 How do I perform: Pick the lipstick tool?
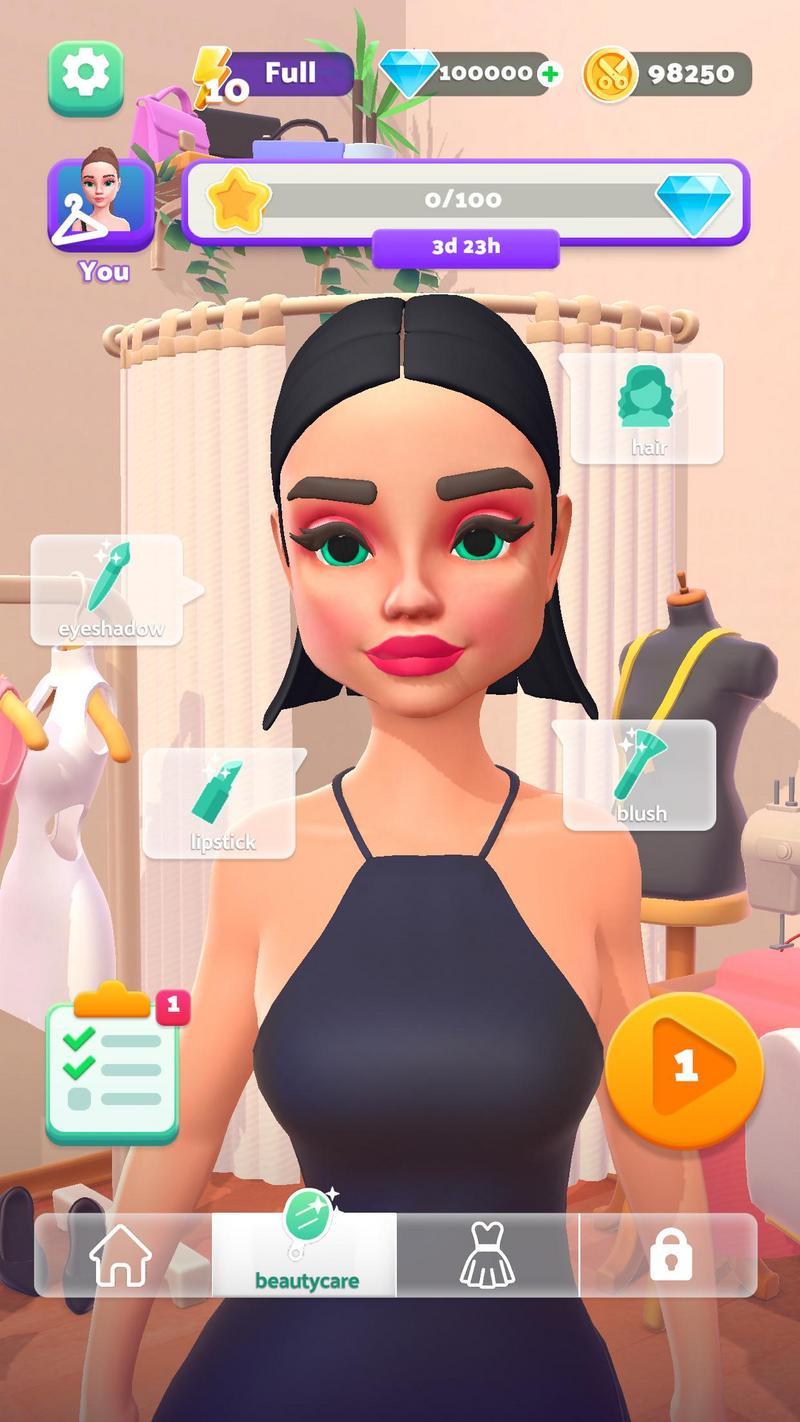tap(220, 803)
